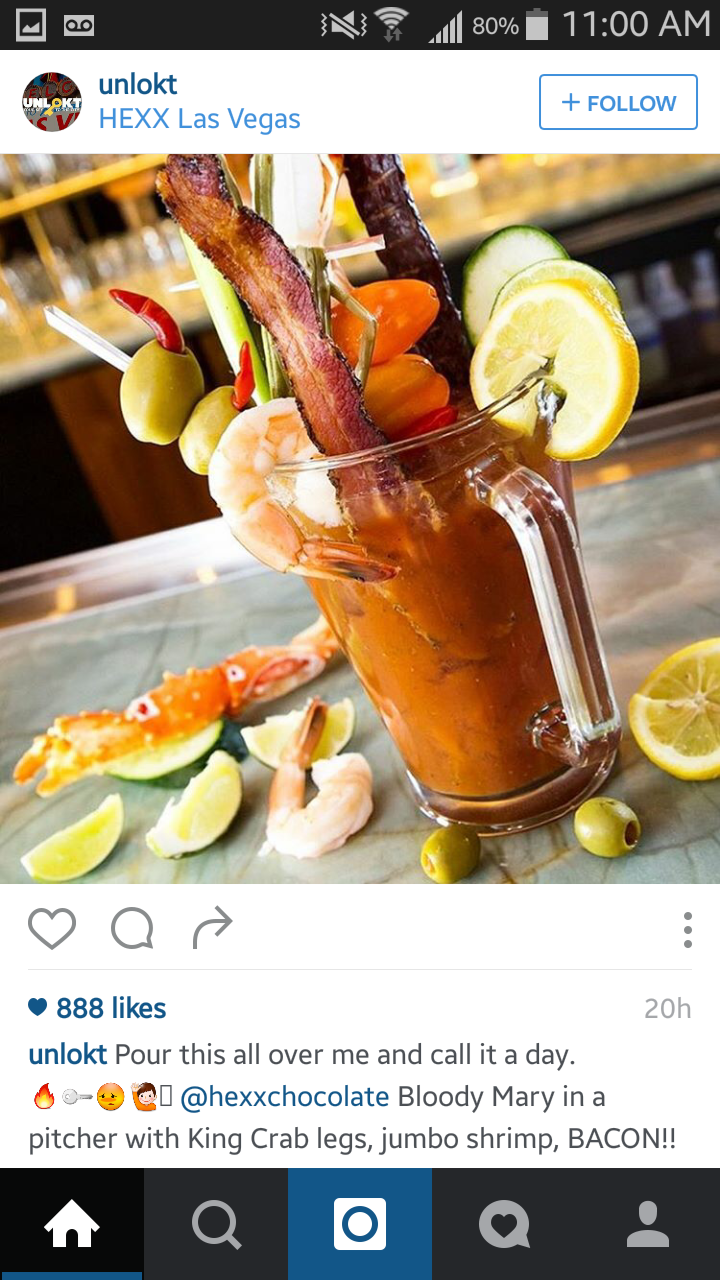720x1280 pixels.
Task: Like the Bloody Mary post
Action: 52,929
